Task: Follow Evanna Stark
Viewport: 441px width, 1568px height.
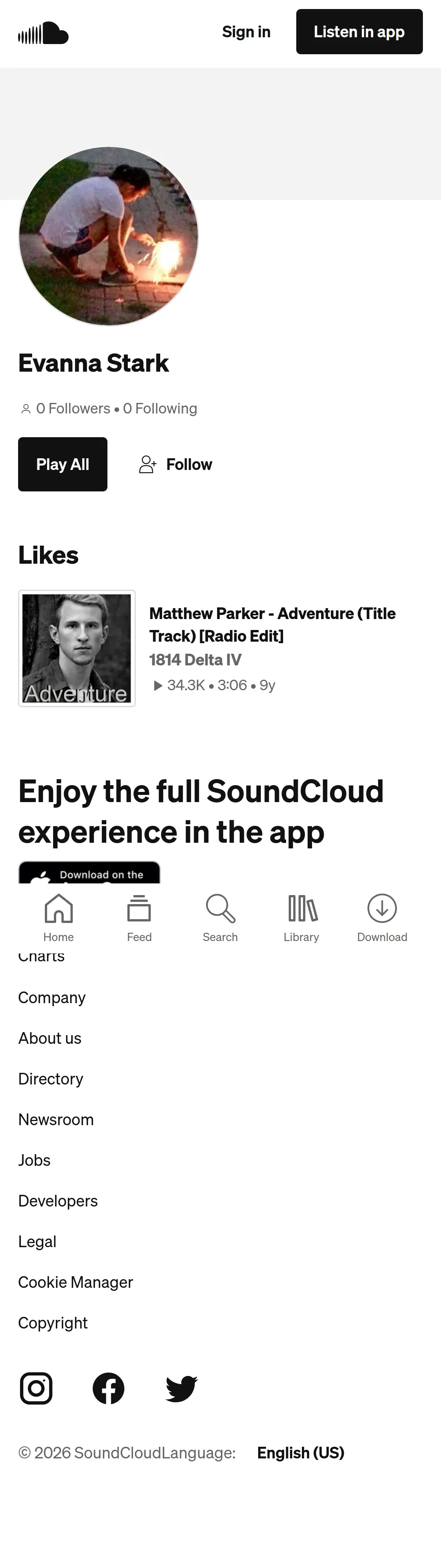Action: [175, 464]
